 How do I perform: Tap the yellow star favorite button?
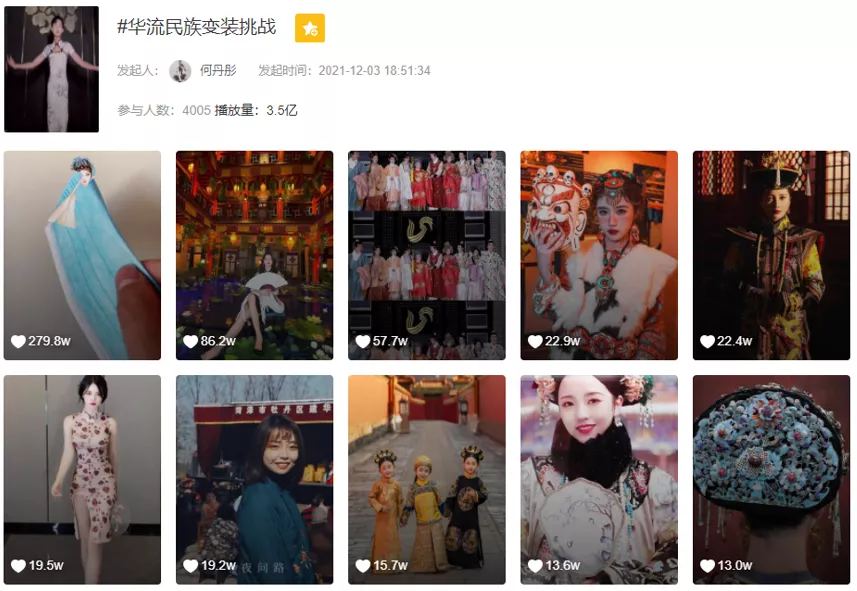[310, 29]
